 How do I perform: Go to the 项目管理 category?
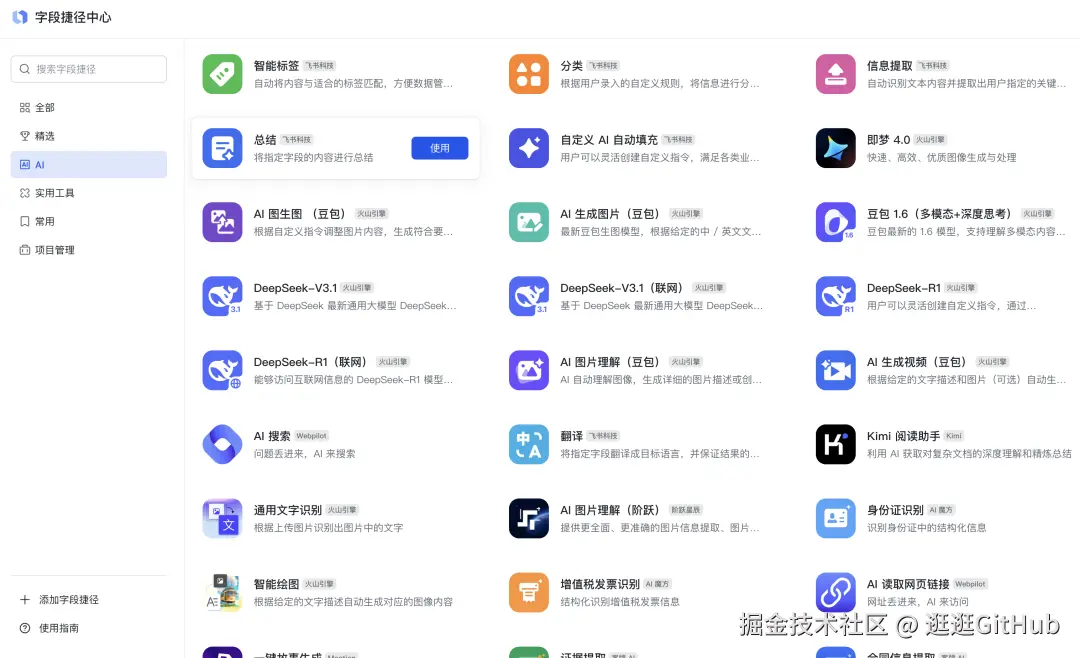pos(54,250)
